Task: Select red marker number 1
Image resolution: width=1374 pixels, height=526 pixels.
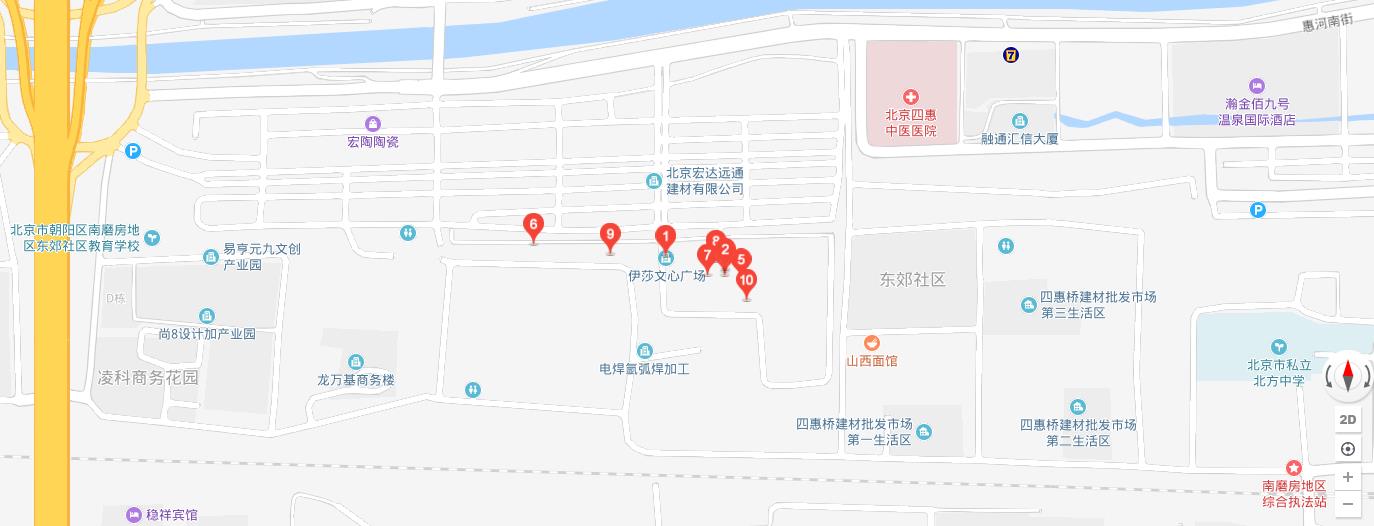Action: coord(665,238)
